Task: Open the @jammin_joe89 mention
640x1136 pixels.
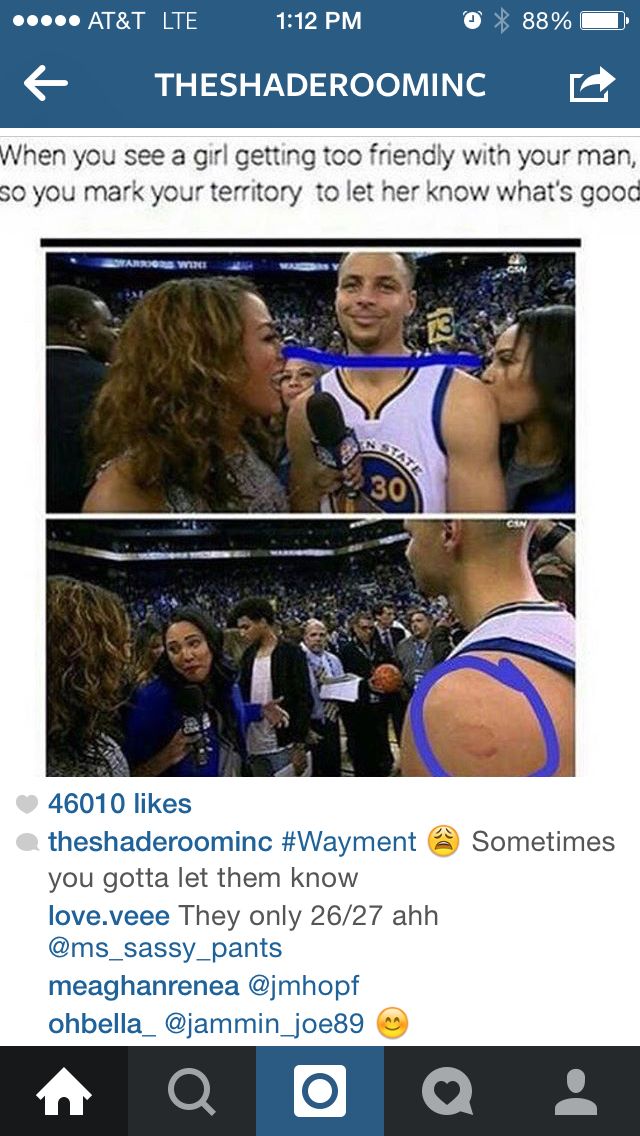Action: (264, 1024)
